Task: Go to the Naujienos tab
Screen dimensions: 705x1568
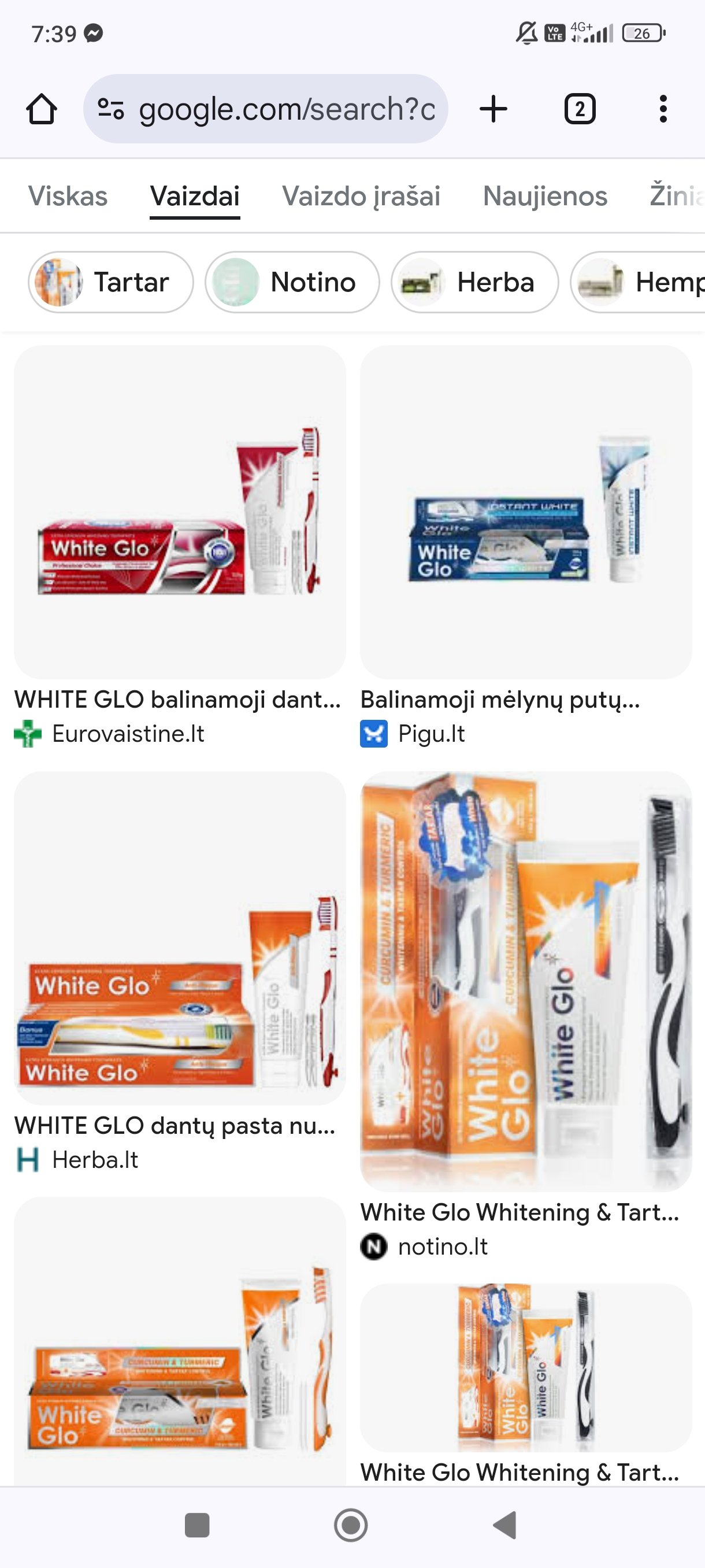Action: pyautogui.click(x=545, y=196)
